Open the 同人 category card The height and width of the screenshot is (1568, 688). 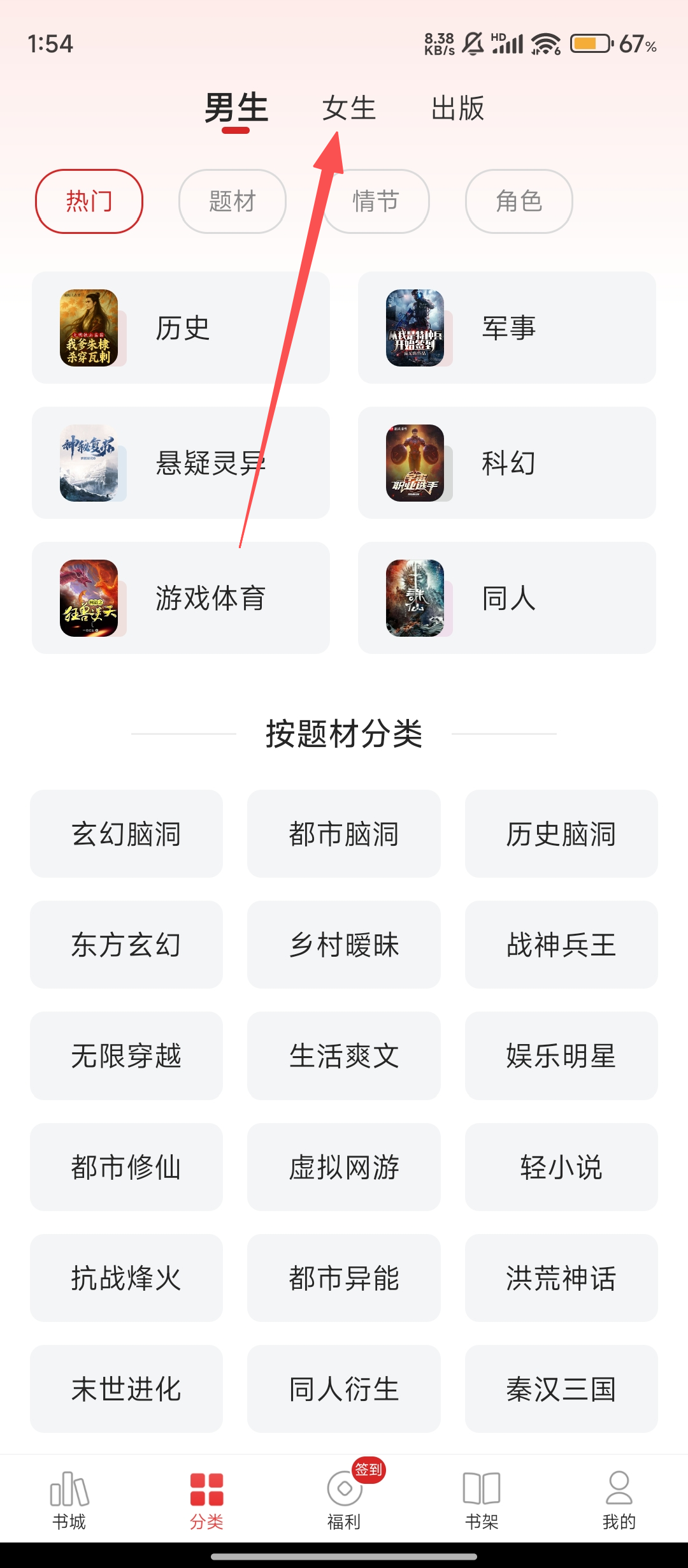coord(507,598)
